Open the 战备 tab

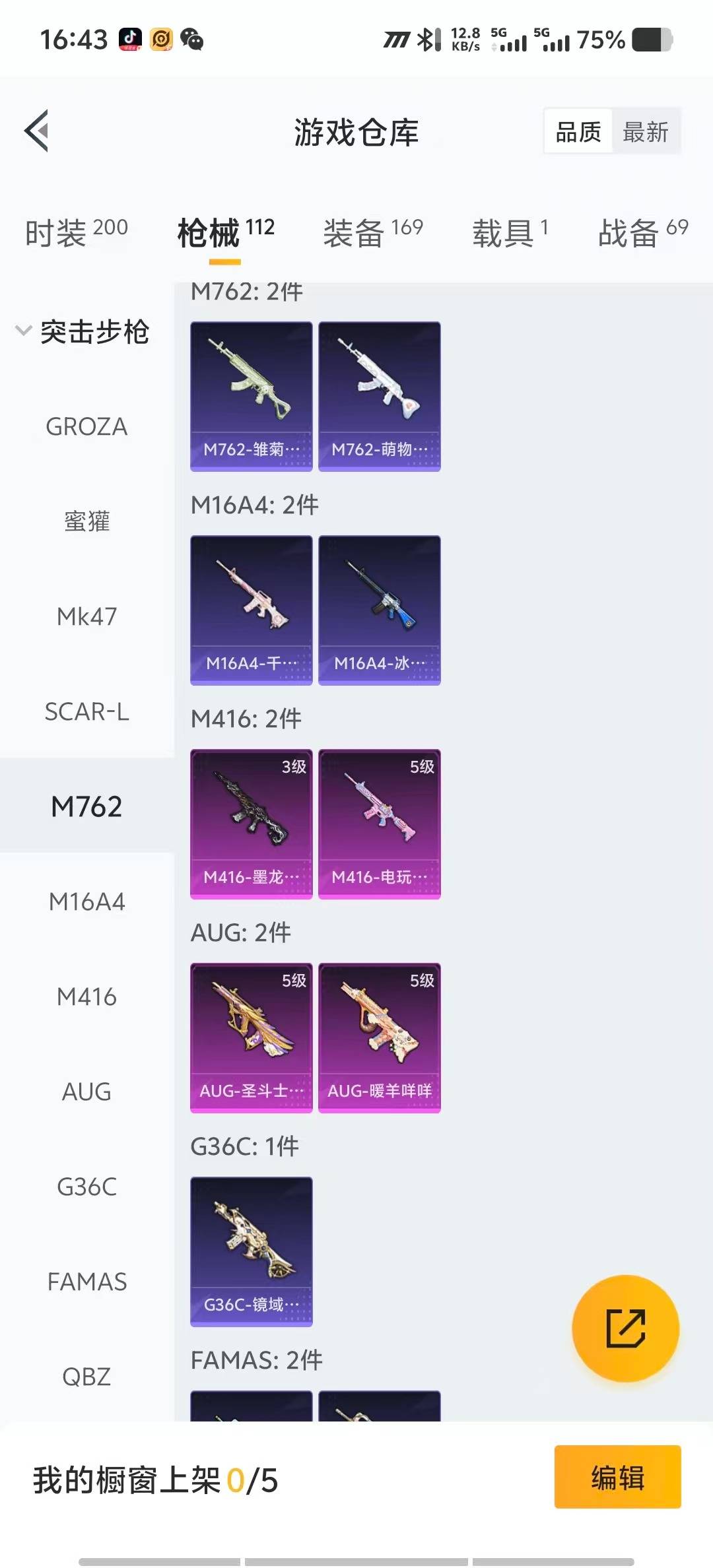(642, 232)
